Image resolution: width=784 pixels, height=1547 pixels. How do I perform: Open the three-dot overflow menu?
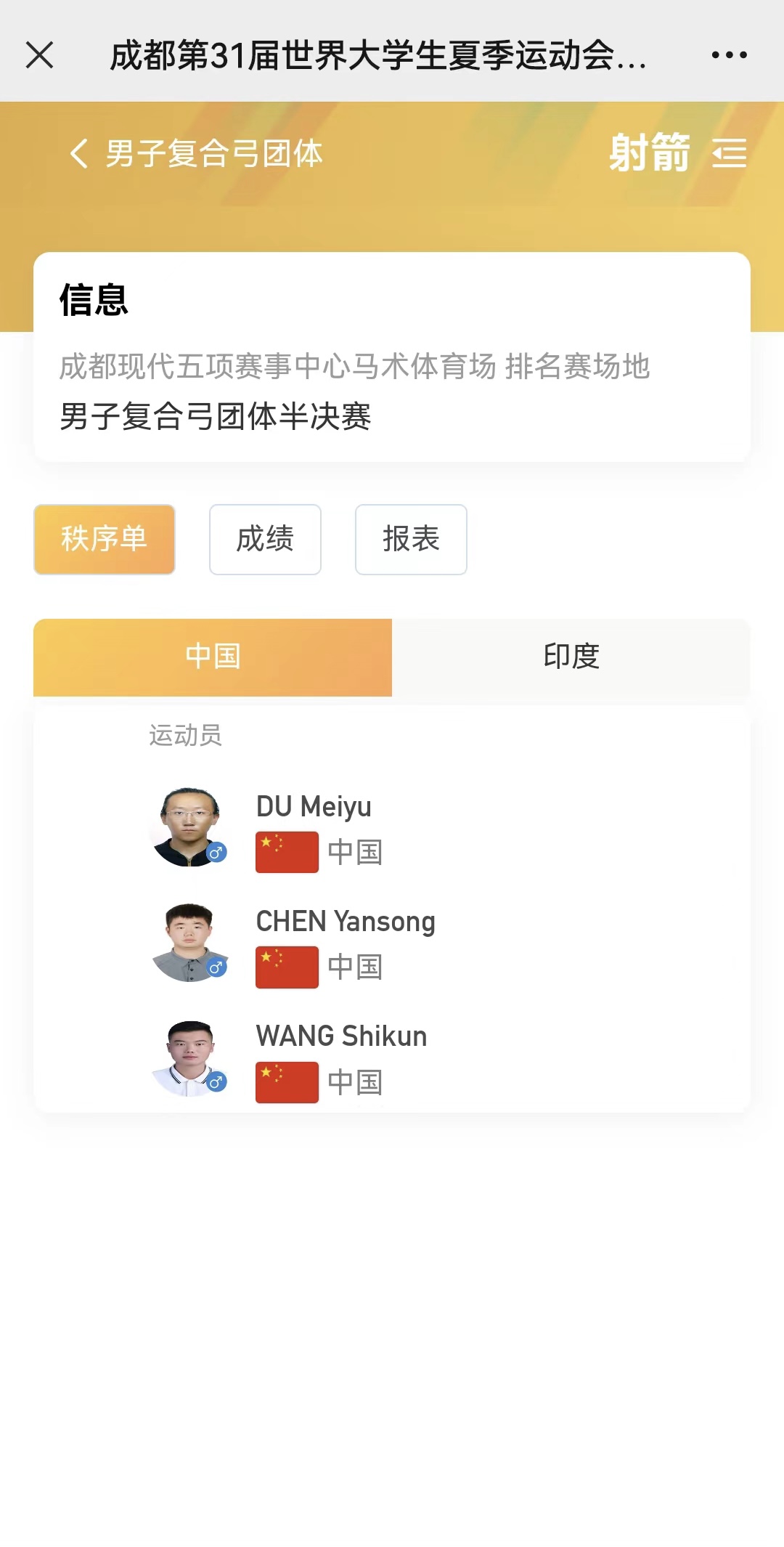(729, 54)
